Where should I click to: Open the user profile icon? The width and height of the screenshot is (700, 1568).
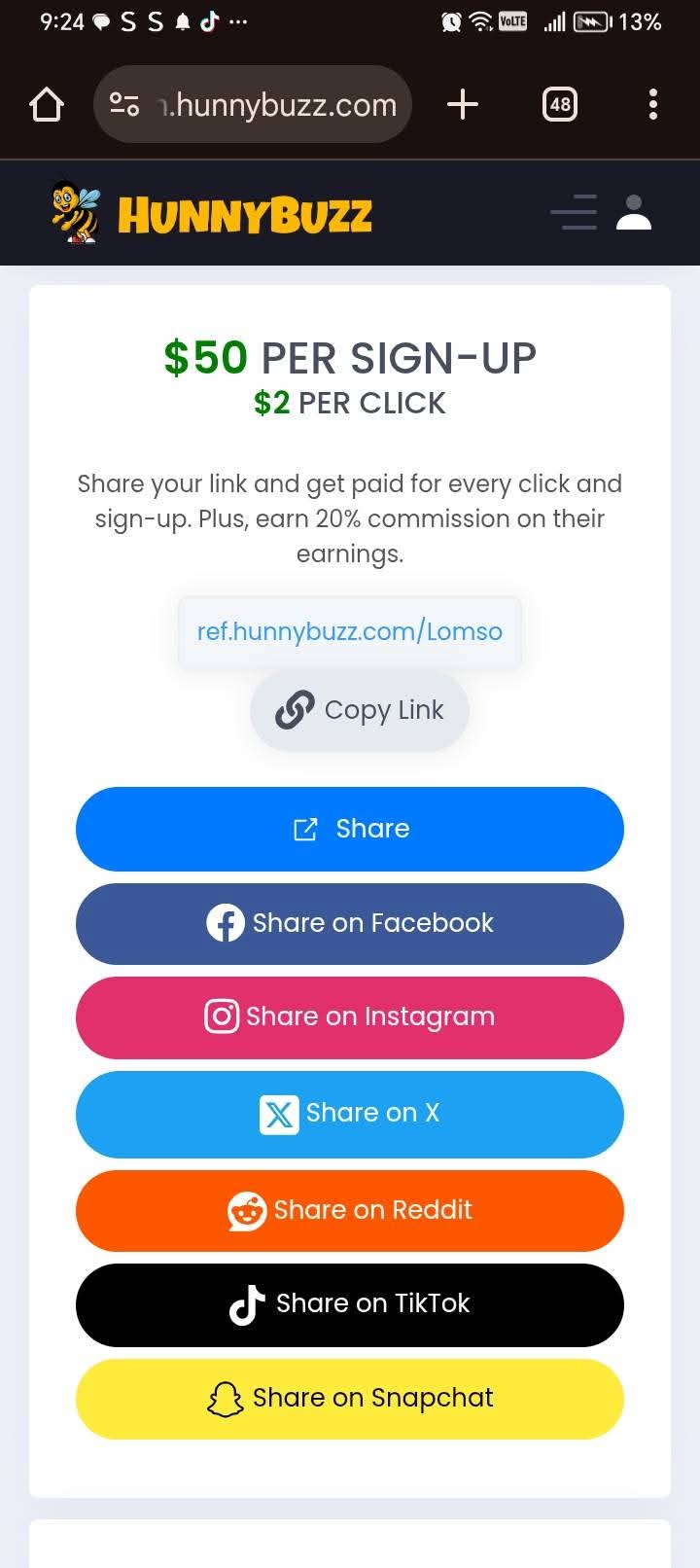[x=634, y=212]
